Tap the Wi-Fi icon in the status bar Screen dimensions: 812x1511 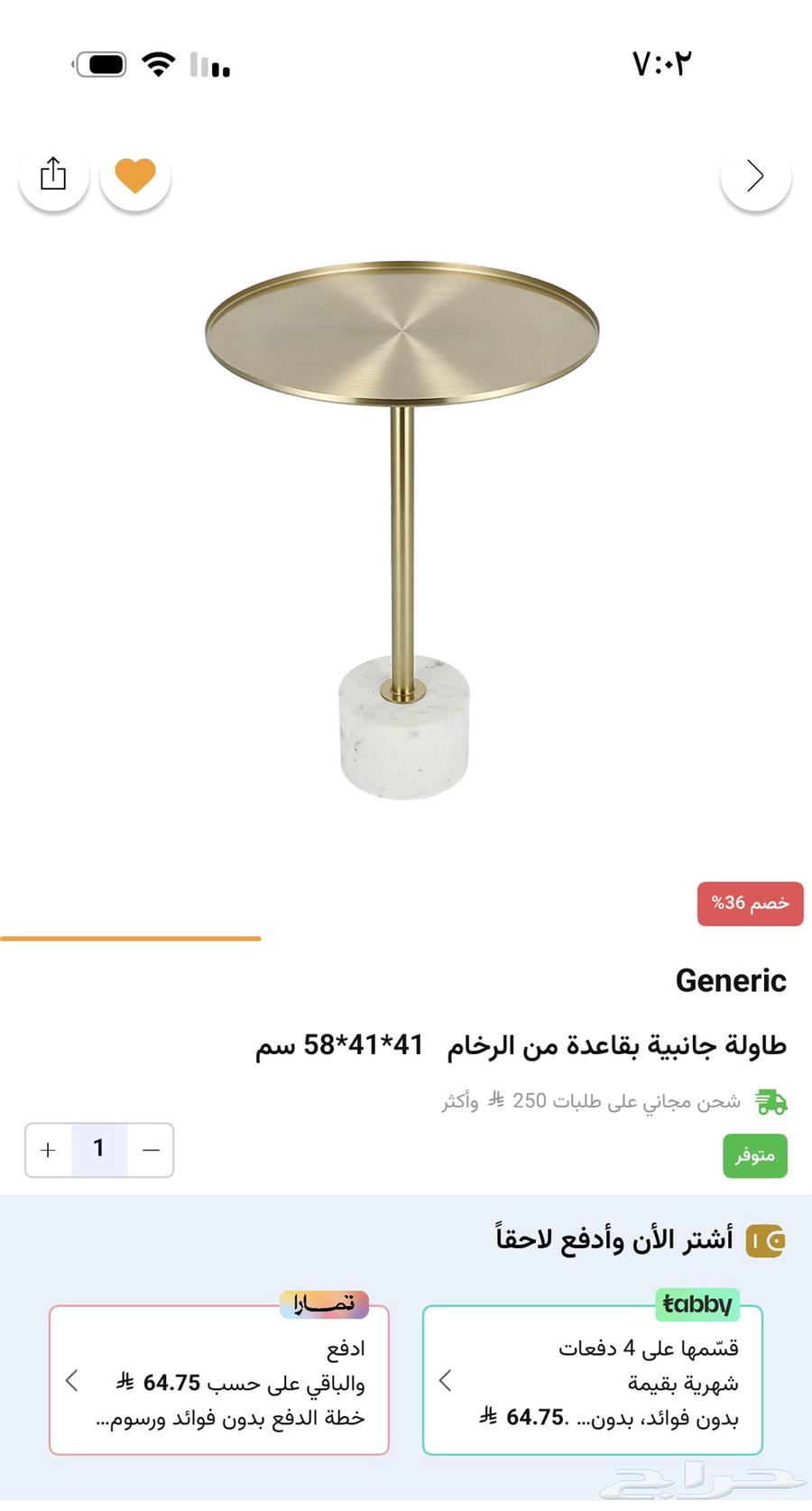158,63
